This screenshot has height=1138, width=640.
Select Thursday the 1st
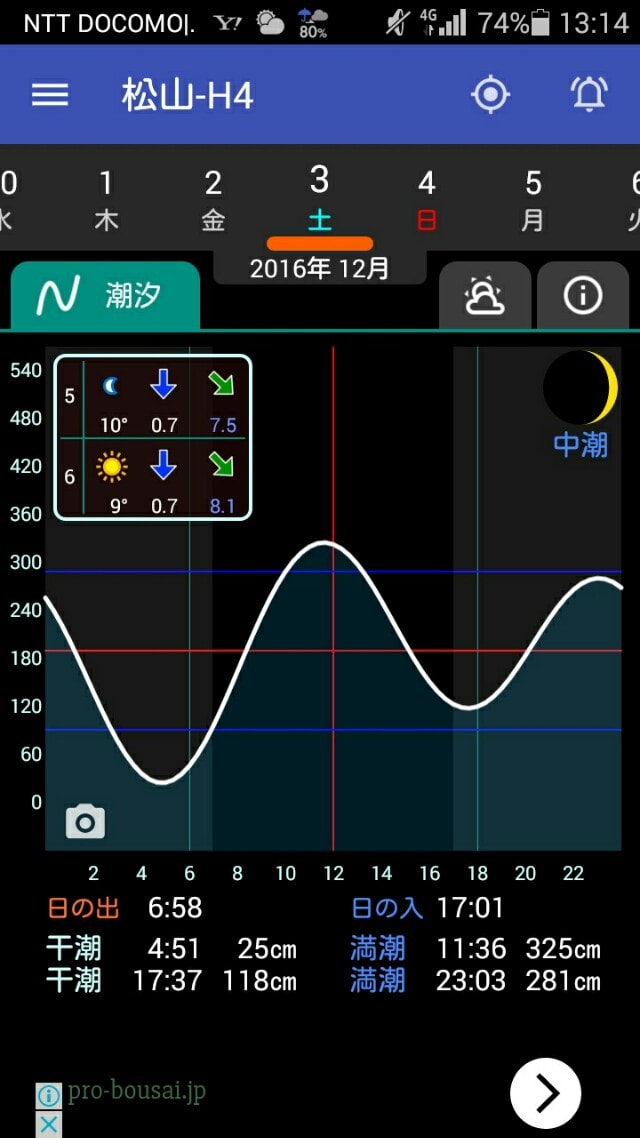106,200
